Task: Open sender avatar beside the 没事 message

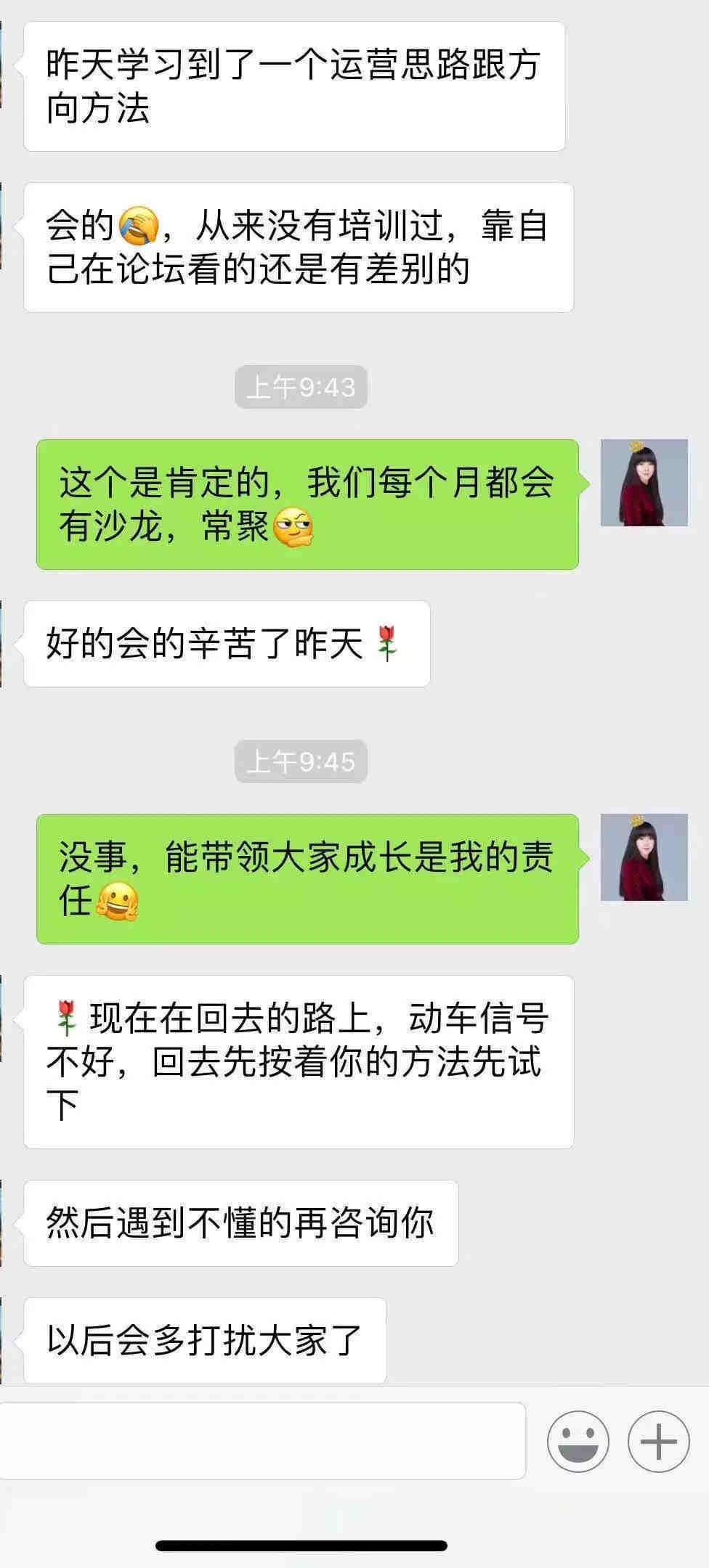Action: [644, 857]
